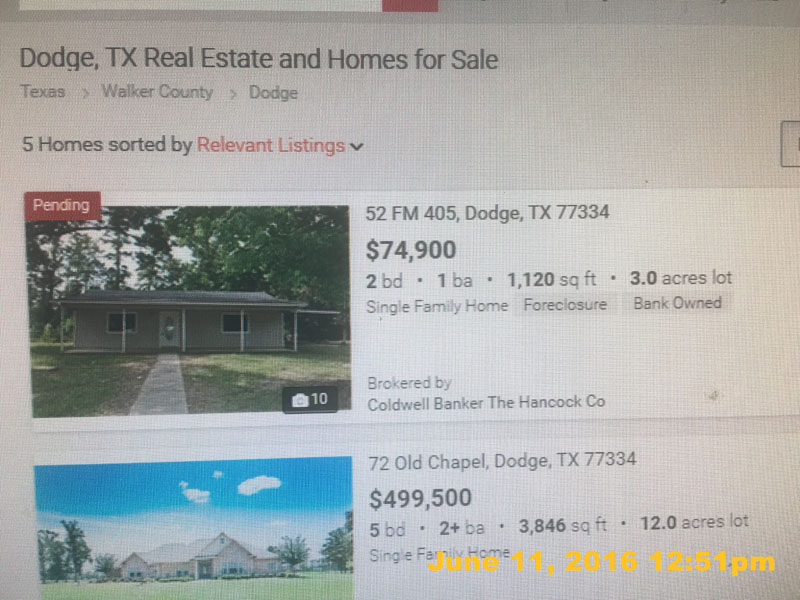The height and width of the screenshot is (600, 800).
Task: Select the 72 Old Chapel, Dodge address link
Action: (x=502, y=461)
